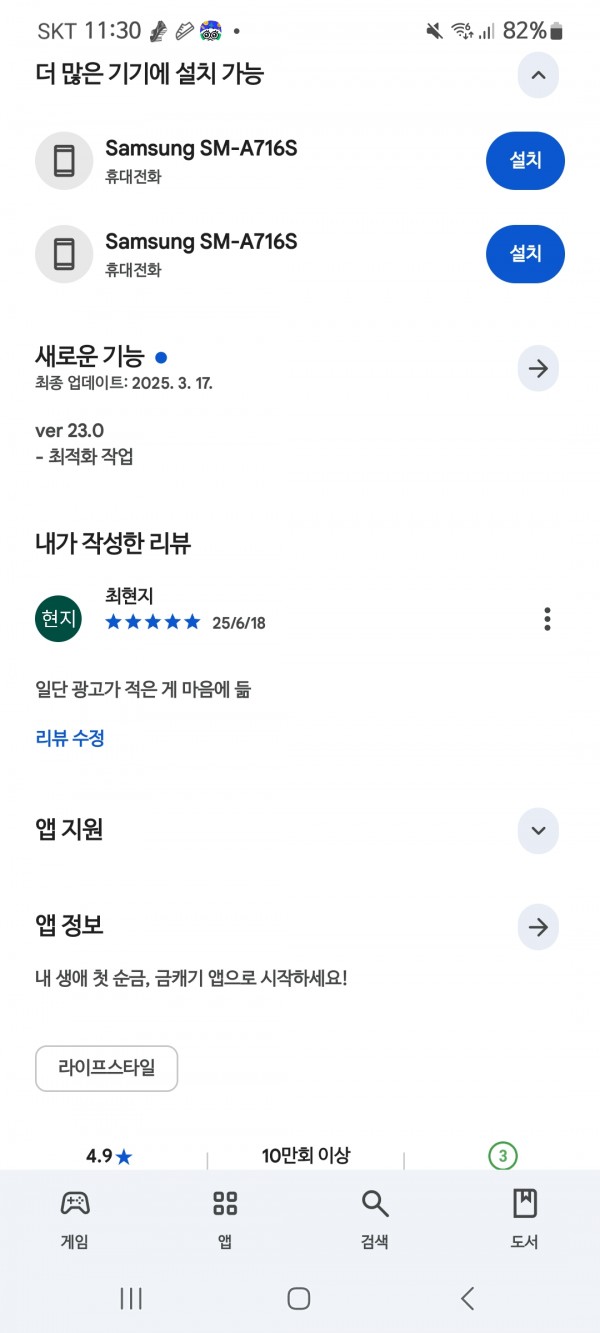Screen dimensions: 600x1333
Task: Open the overflow menu on 최현지's review
Action: pos(547,618)
